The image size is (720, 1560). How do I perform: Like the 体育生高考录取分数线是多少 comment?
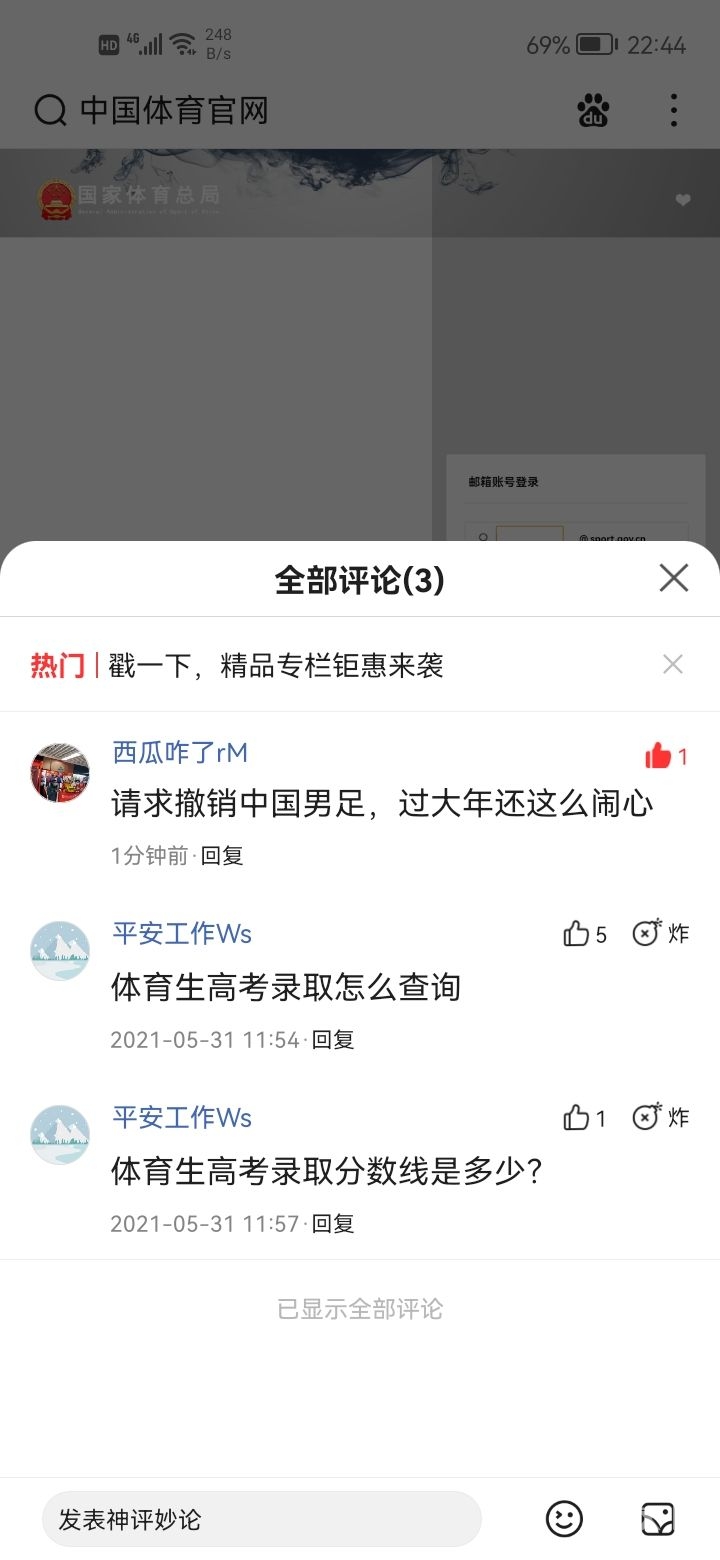click(577, 1118)
